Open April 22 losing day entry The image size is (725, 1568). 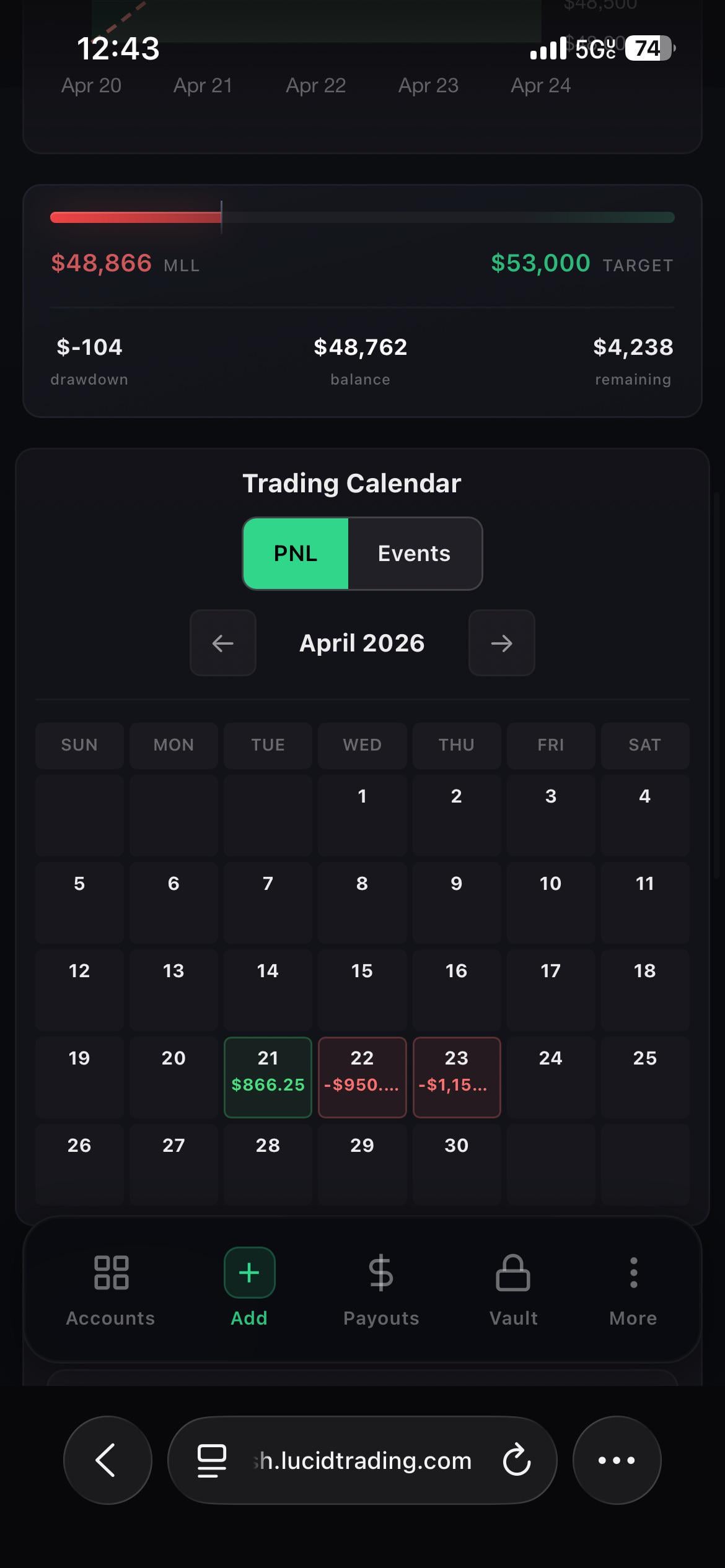pos(362,1077)
